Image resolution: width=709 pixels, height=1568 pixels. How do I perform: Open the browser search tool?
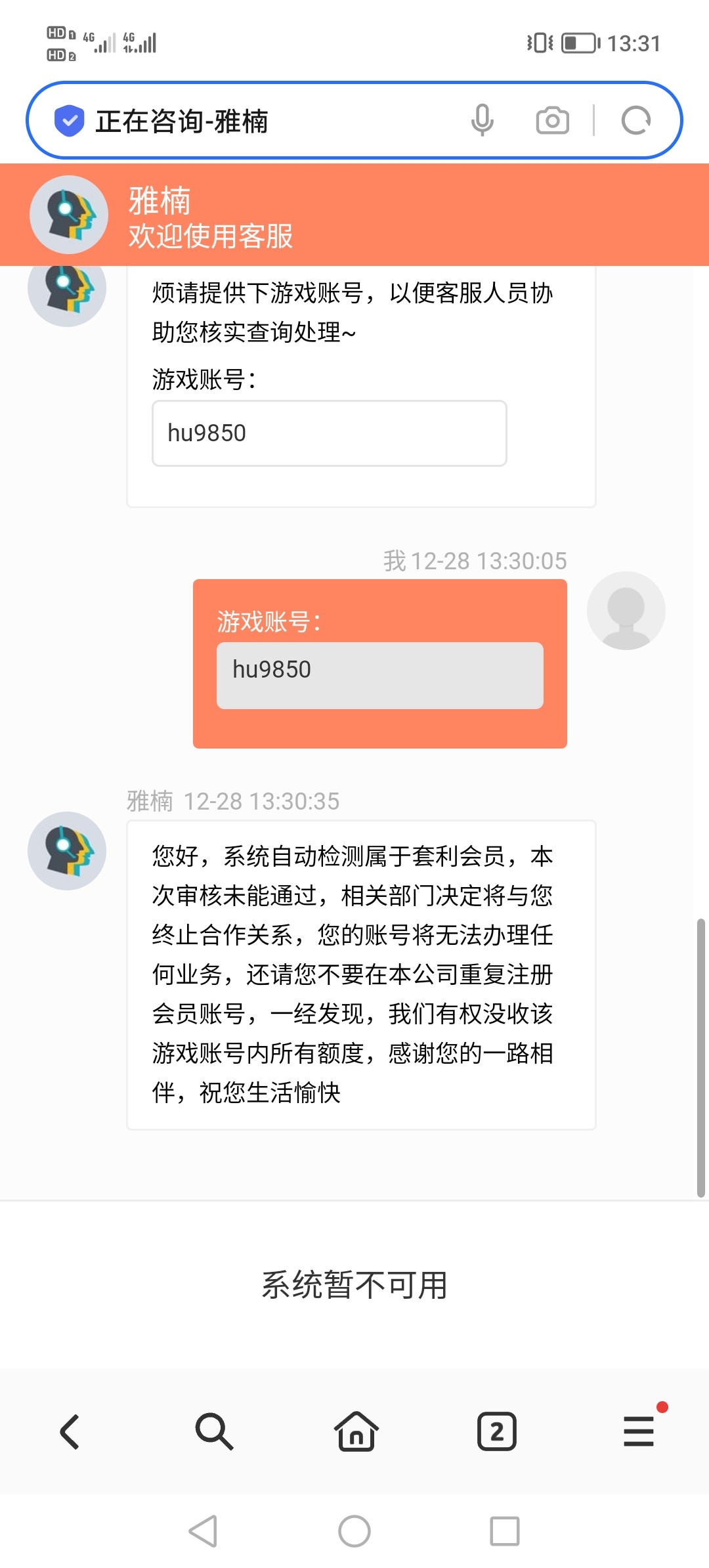coord(213,1431)
